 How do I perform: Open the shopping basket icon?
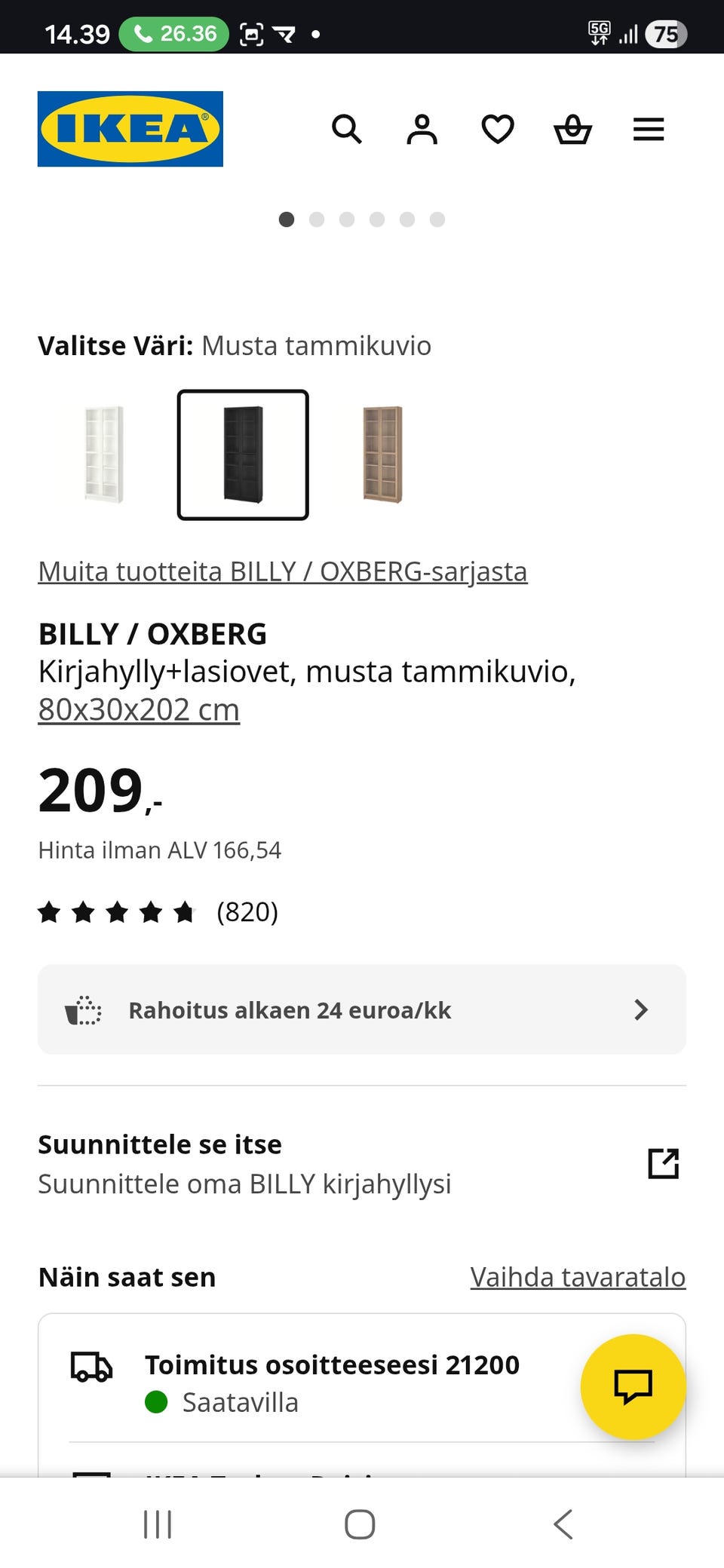point(573,129)
